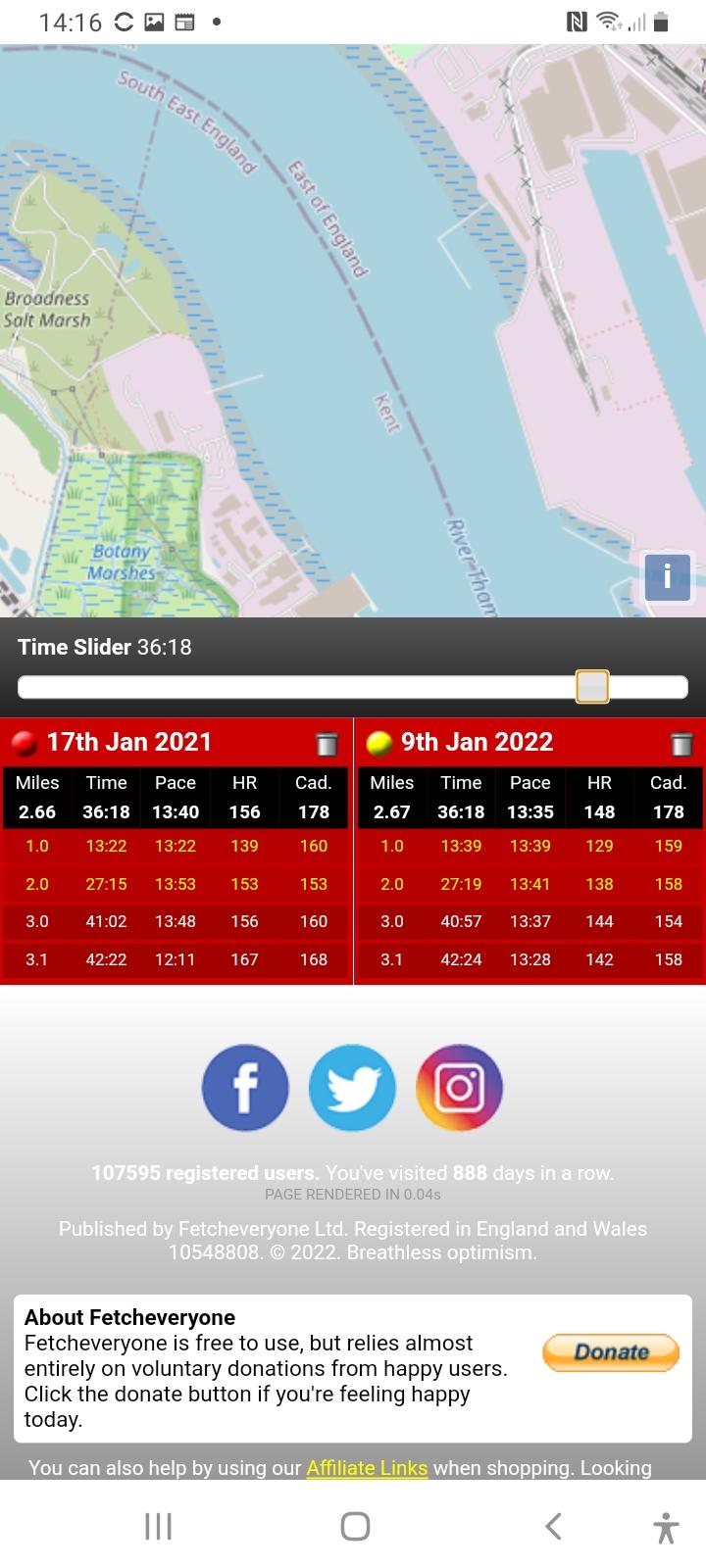The image size is (706, 1568).
Task: Go back with system back button
Action: [553, 1526]
